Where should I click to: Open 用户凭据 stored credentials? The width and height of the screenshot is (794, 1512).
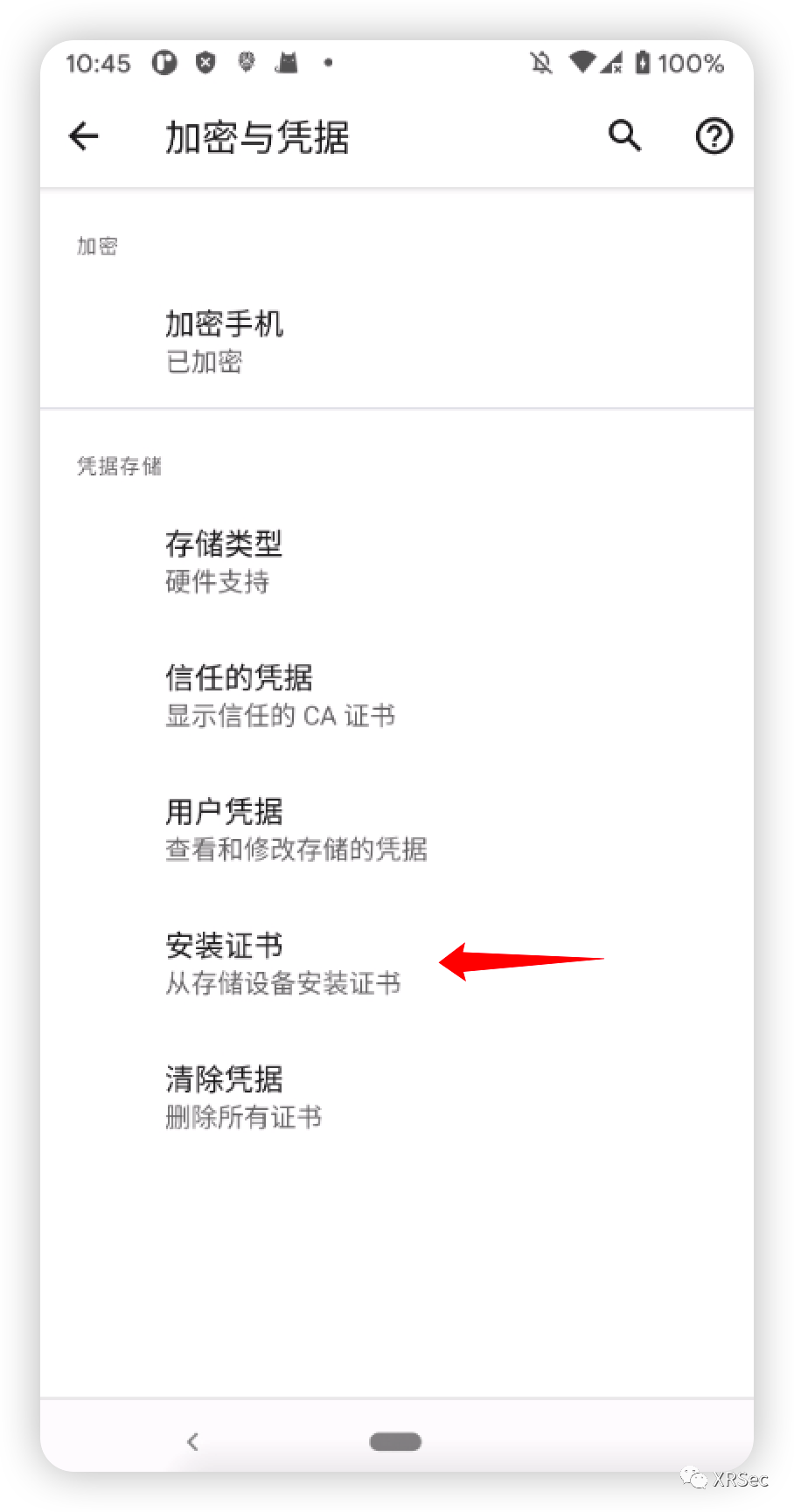(x=296, y=829)
